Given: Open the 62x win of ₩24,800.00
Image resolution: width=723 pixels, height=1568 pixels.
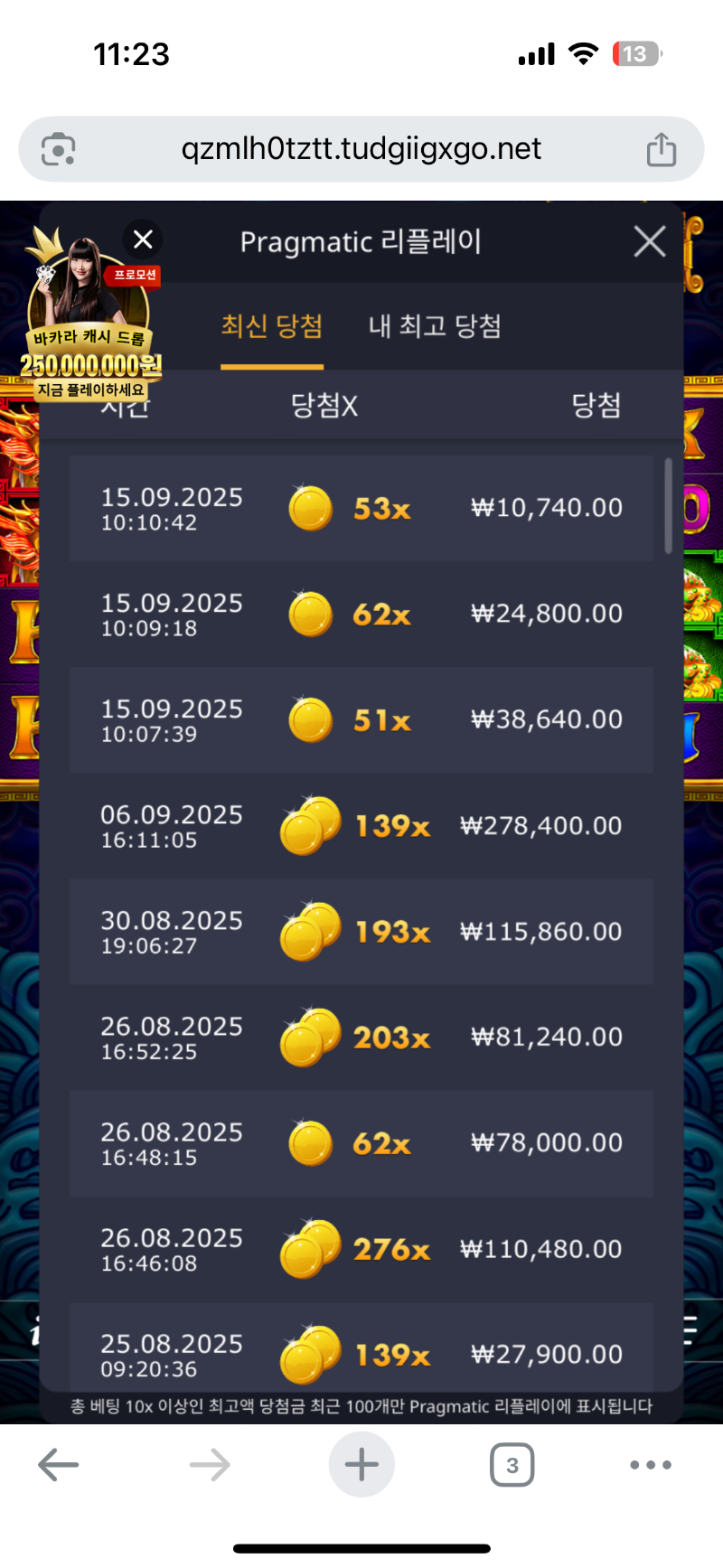Looking at the screenshot, I should [361, 614].
